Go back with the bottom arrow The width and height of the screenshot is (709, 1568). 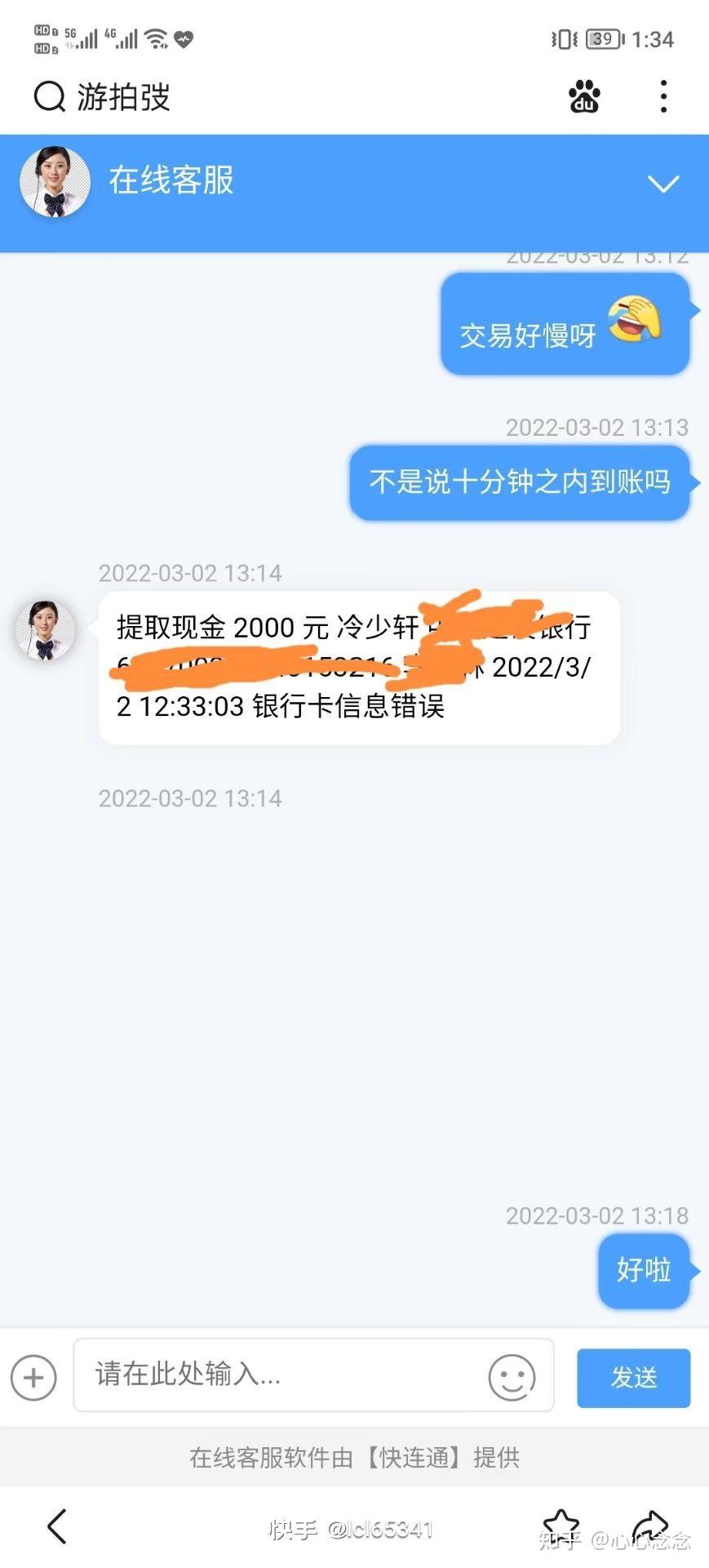(x=56, y=1526)
